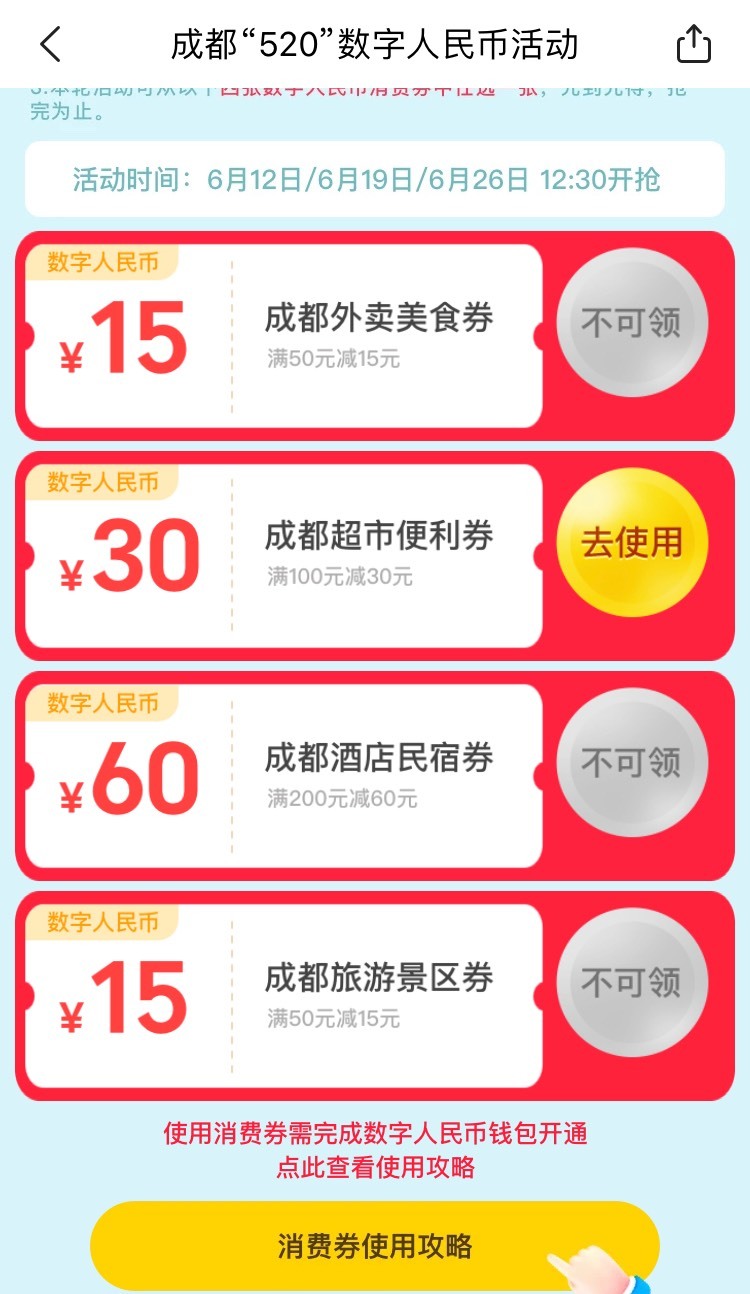750x1294 pixels.
Task: Go back using the top-left arrow
Action: 51,44
